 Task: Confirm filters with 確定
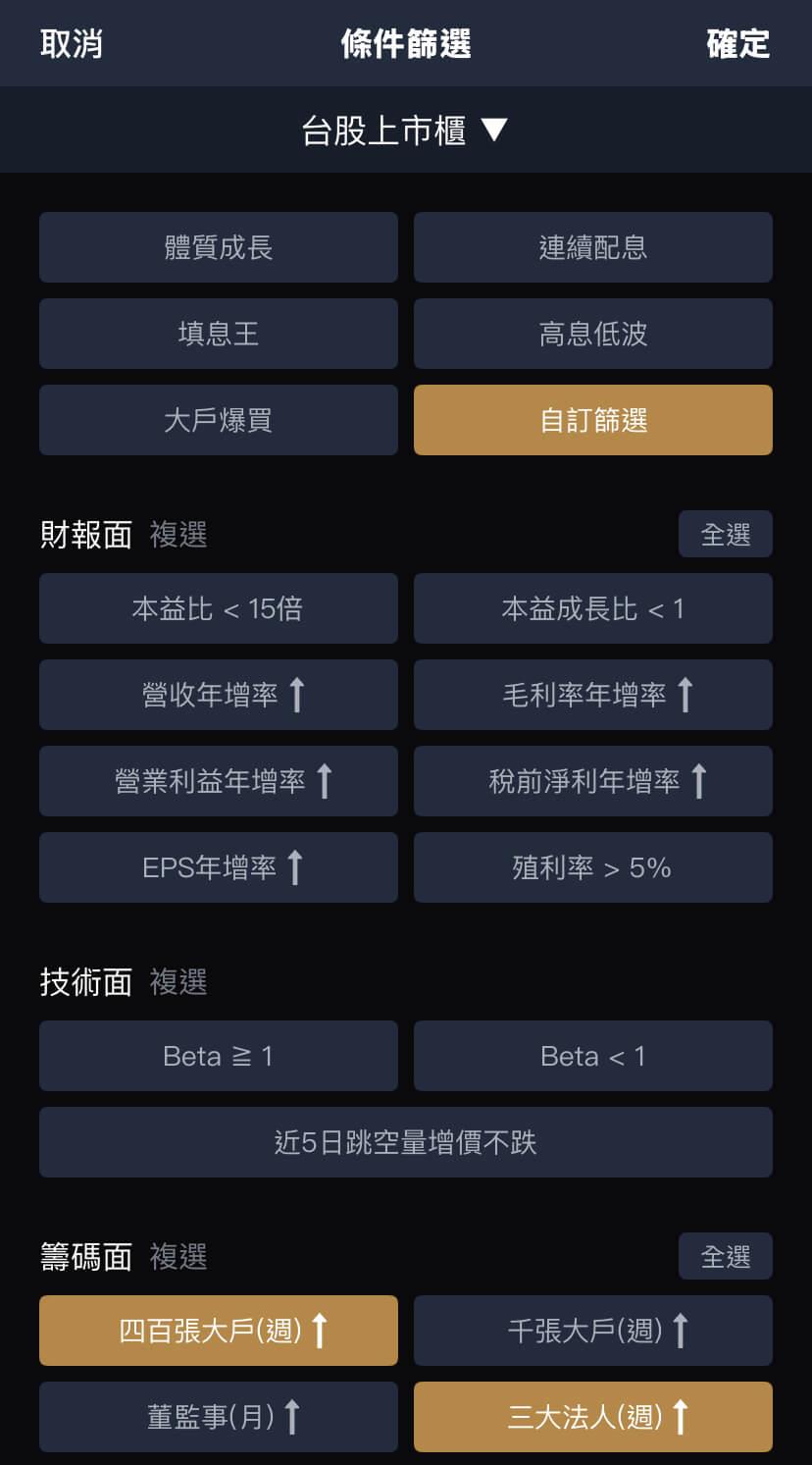point(737,44)
